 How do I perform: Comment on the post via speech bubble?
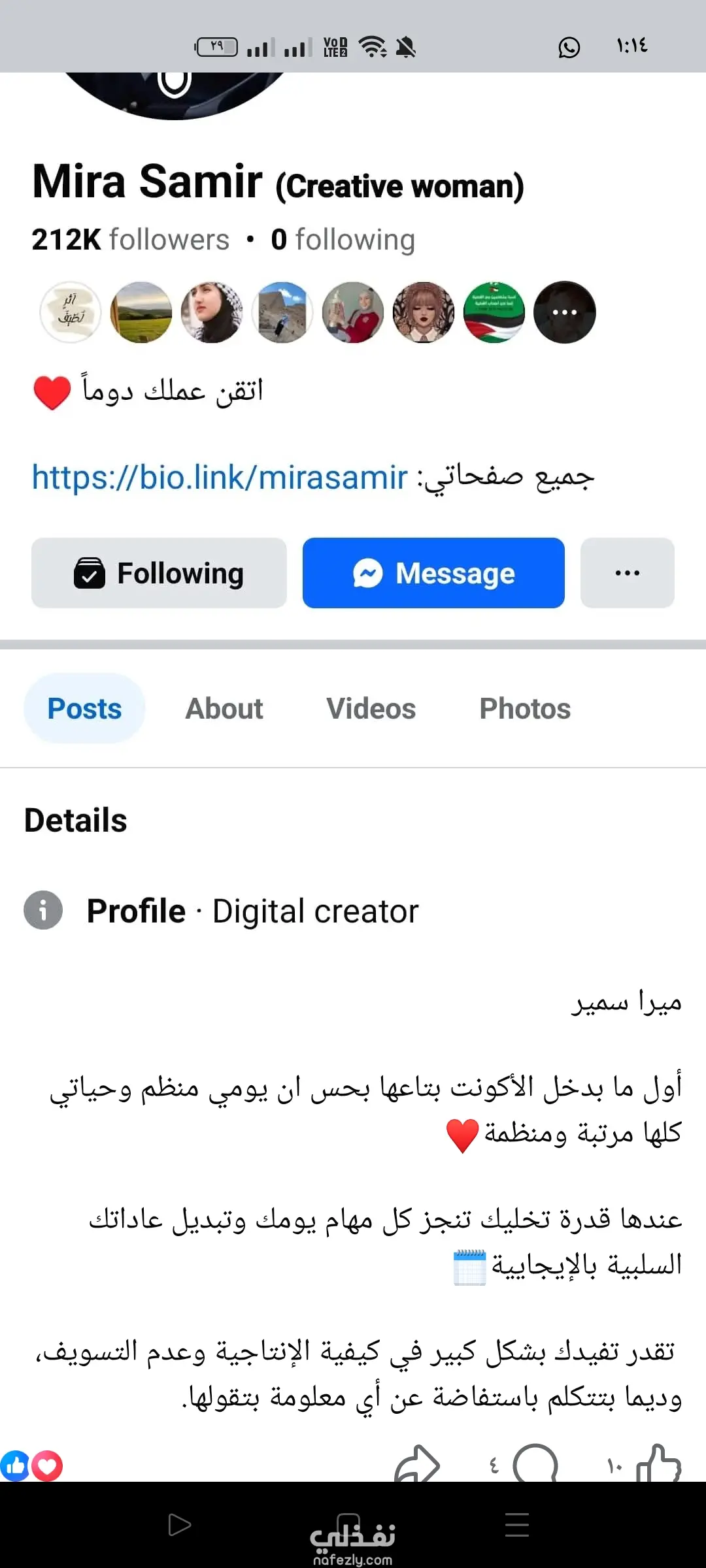(535, 1465)
